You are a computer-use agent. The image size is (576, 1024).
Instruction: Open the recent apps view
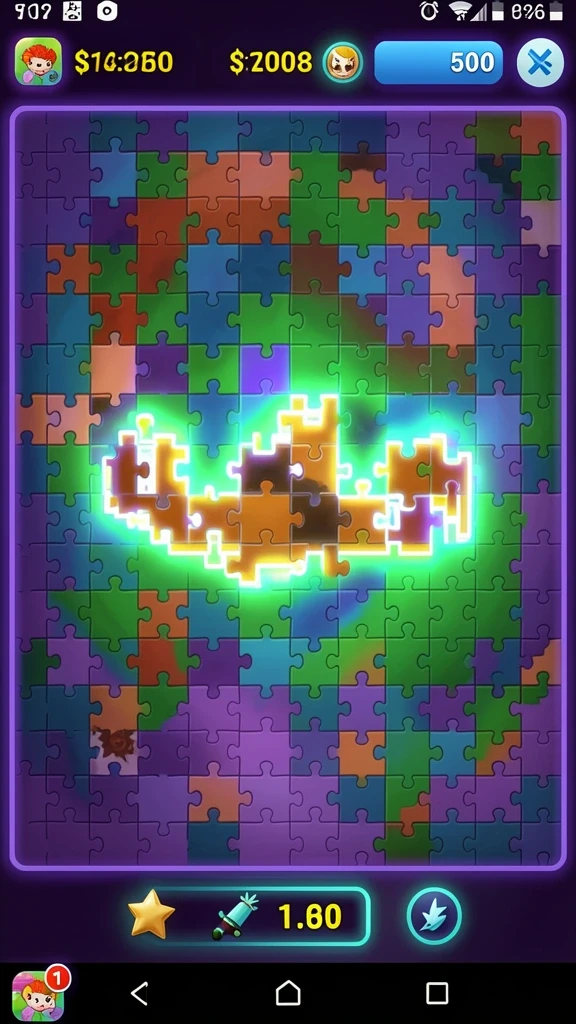click(437, 993)
